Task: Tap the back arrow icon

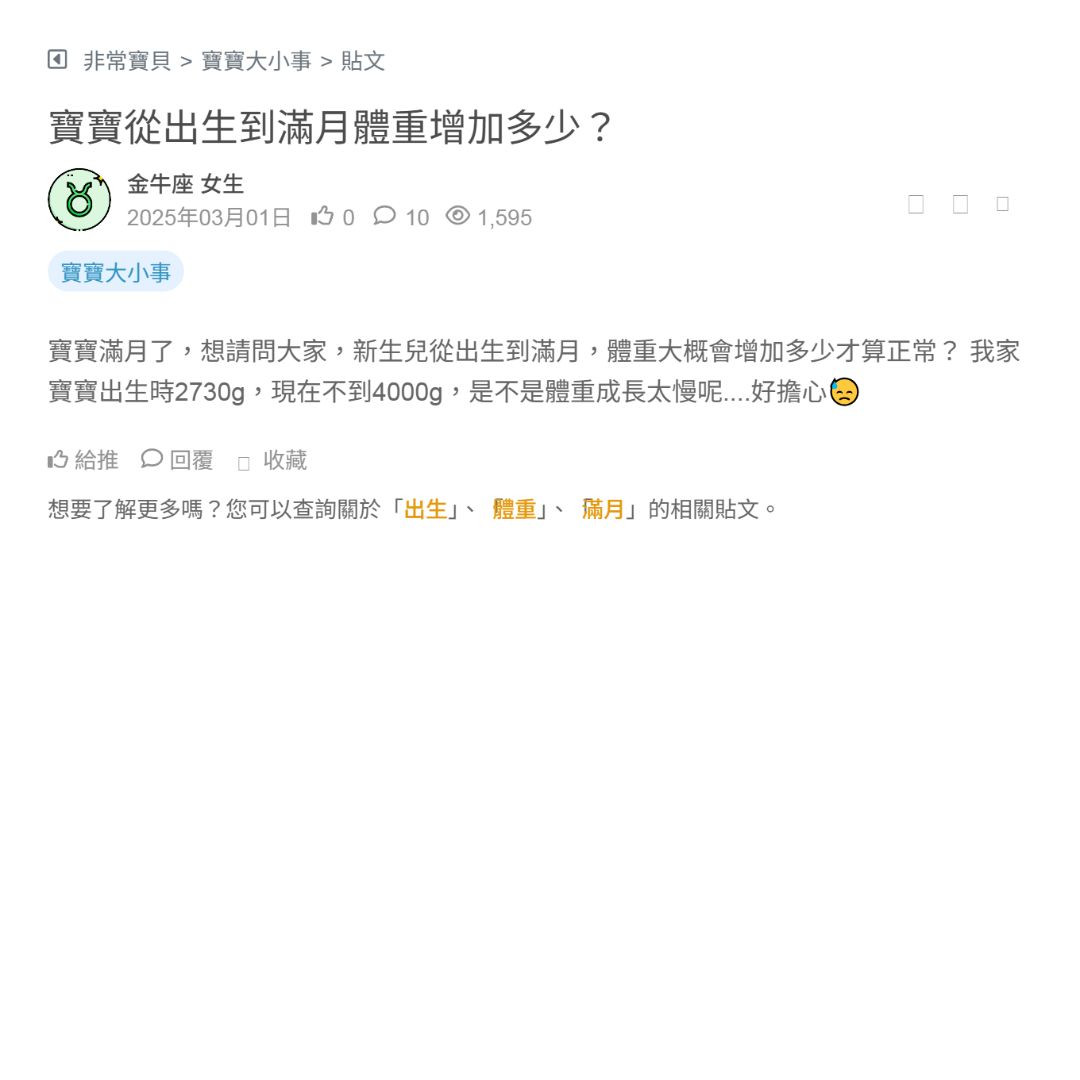Action: 57,60
